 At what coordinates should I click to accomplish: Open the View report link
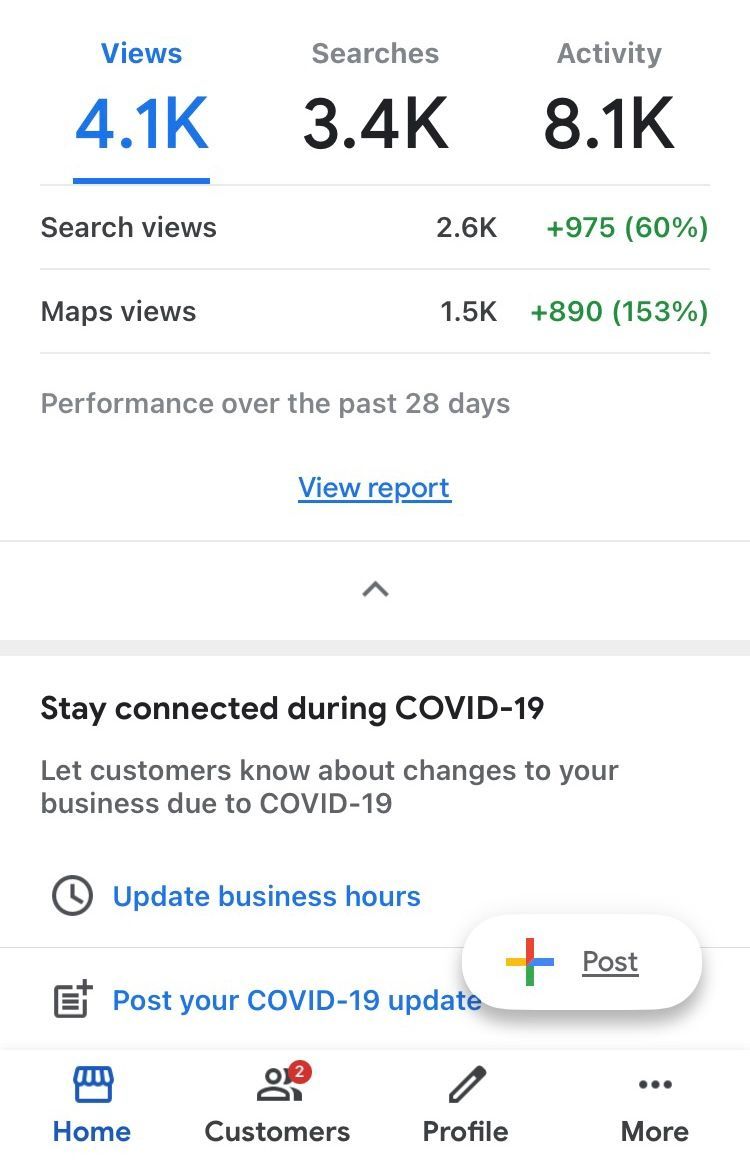[374, 488]
